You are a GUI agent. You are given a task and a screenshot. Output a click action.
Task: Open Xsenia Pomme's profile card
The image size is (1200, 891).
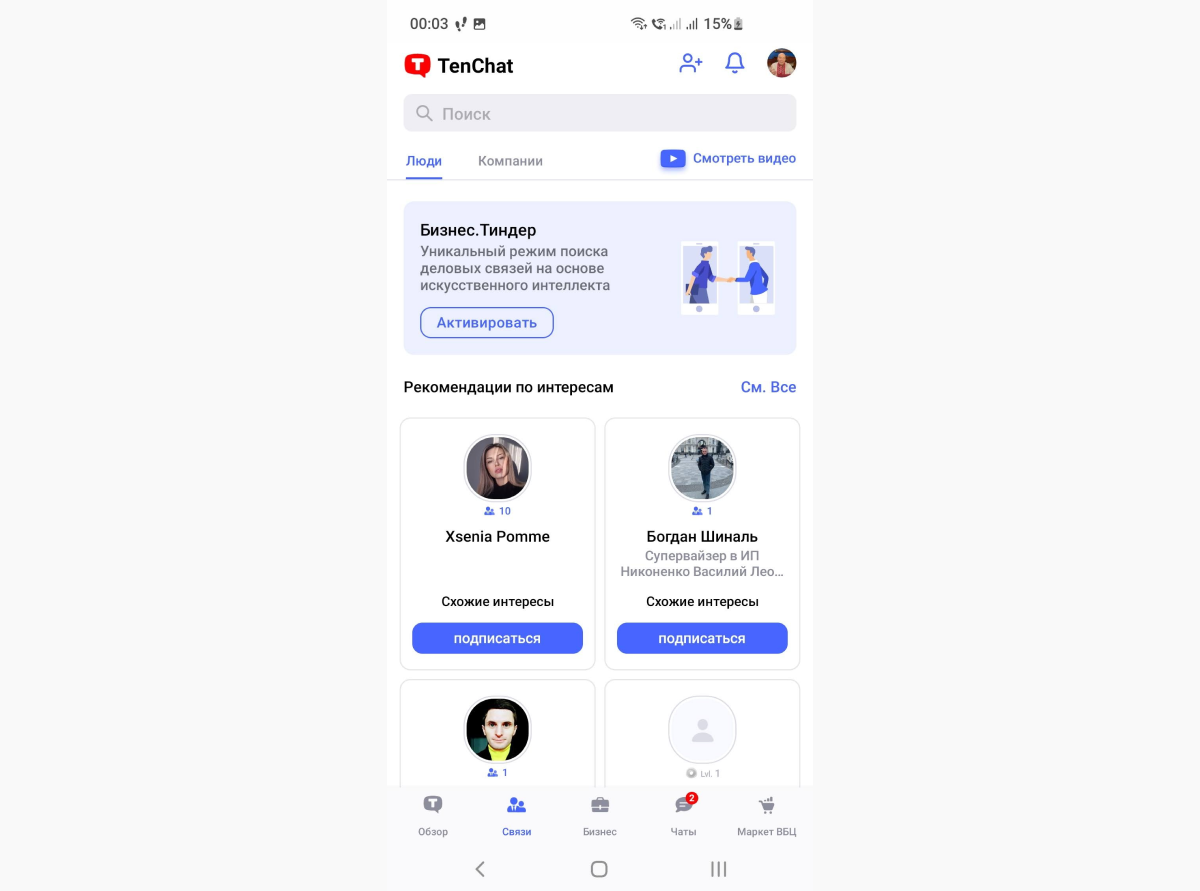[497, 536]
